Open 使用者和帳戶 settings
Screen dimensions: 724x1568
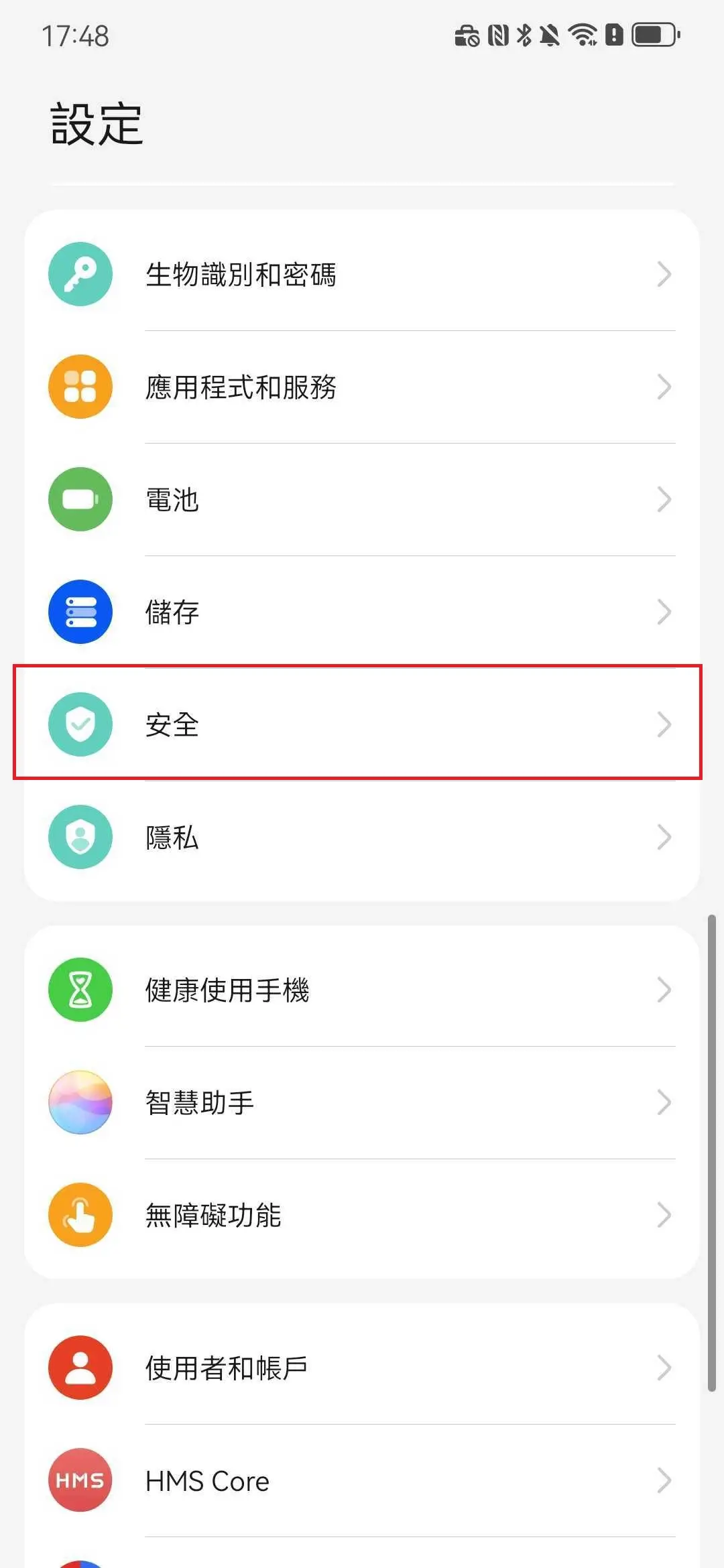[362, 1368]
